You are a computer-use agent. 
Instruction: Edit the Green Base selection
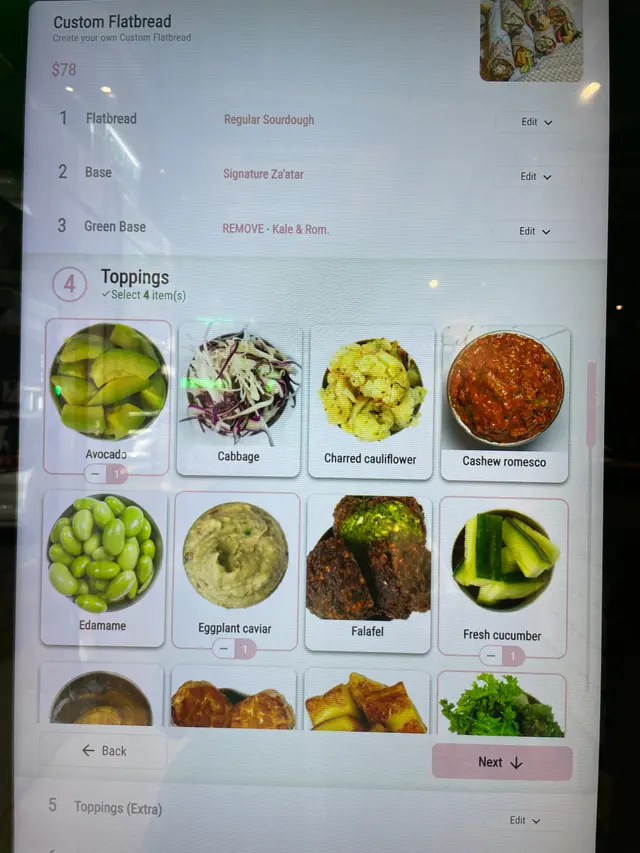pyautogui.click(x=535, y=231)
